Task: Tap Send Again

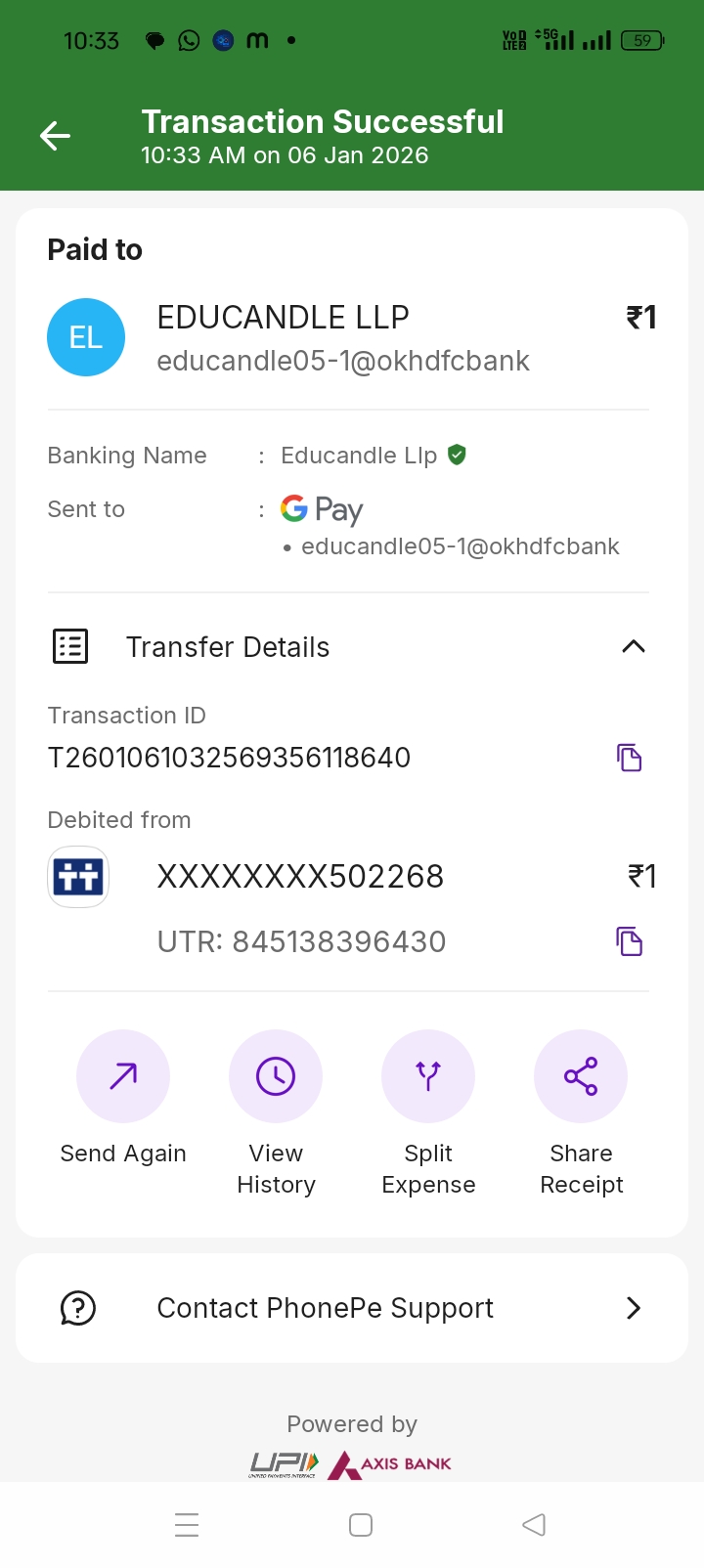Action: 123,1076
